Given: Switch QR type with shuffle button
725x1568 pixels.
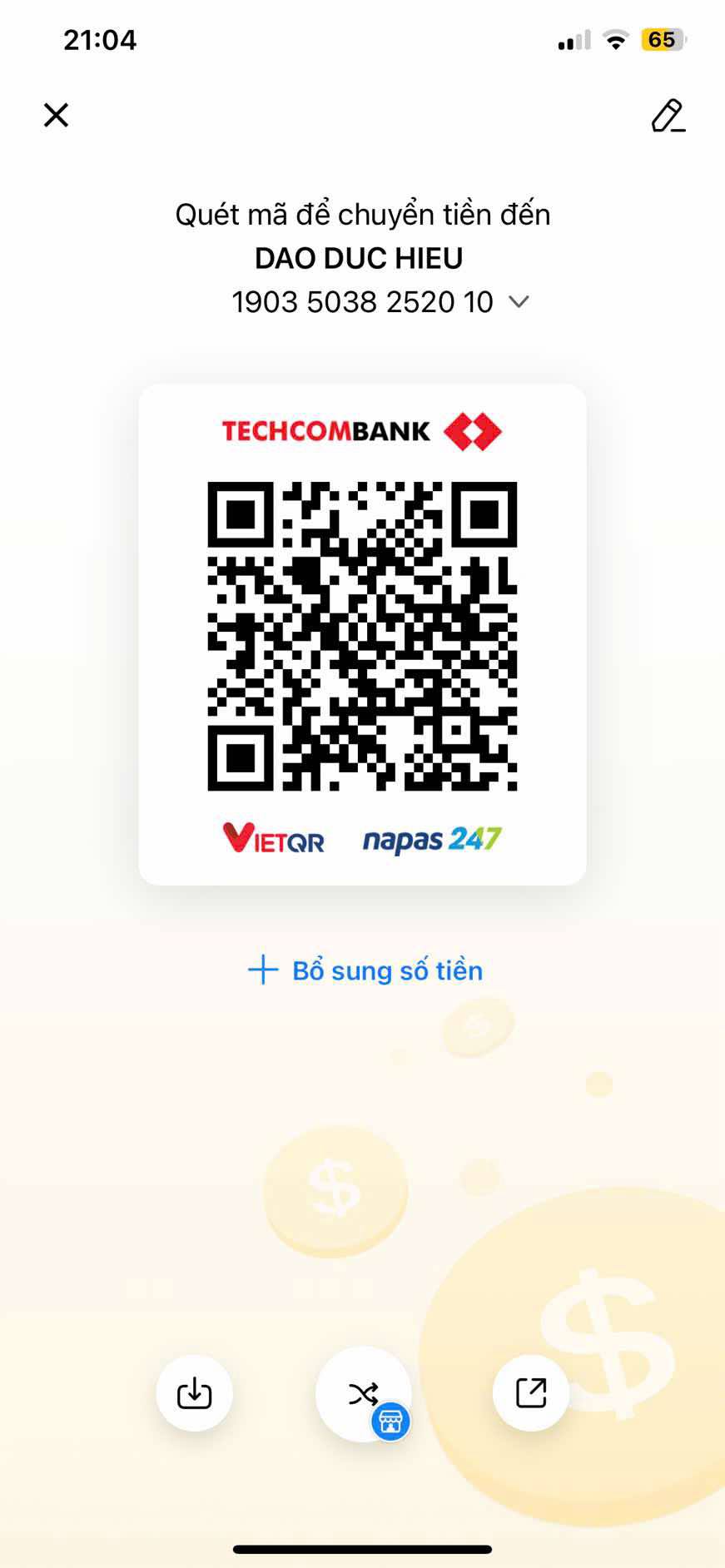Looking at the screenshot, I should pyautogui.click(x=364, y=1393).
